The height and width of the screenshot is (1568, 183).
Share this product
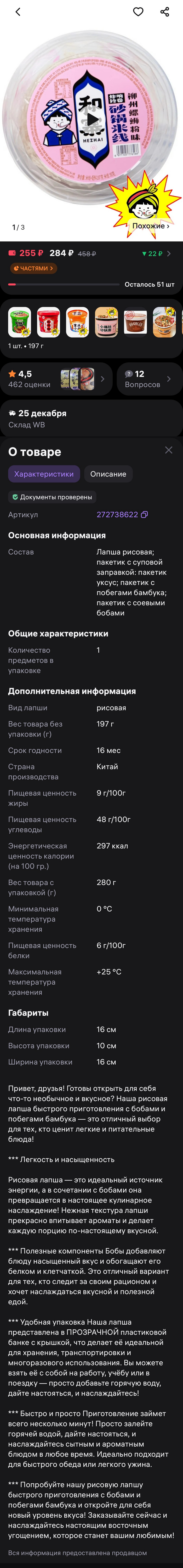(x=165, y=11)
